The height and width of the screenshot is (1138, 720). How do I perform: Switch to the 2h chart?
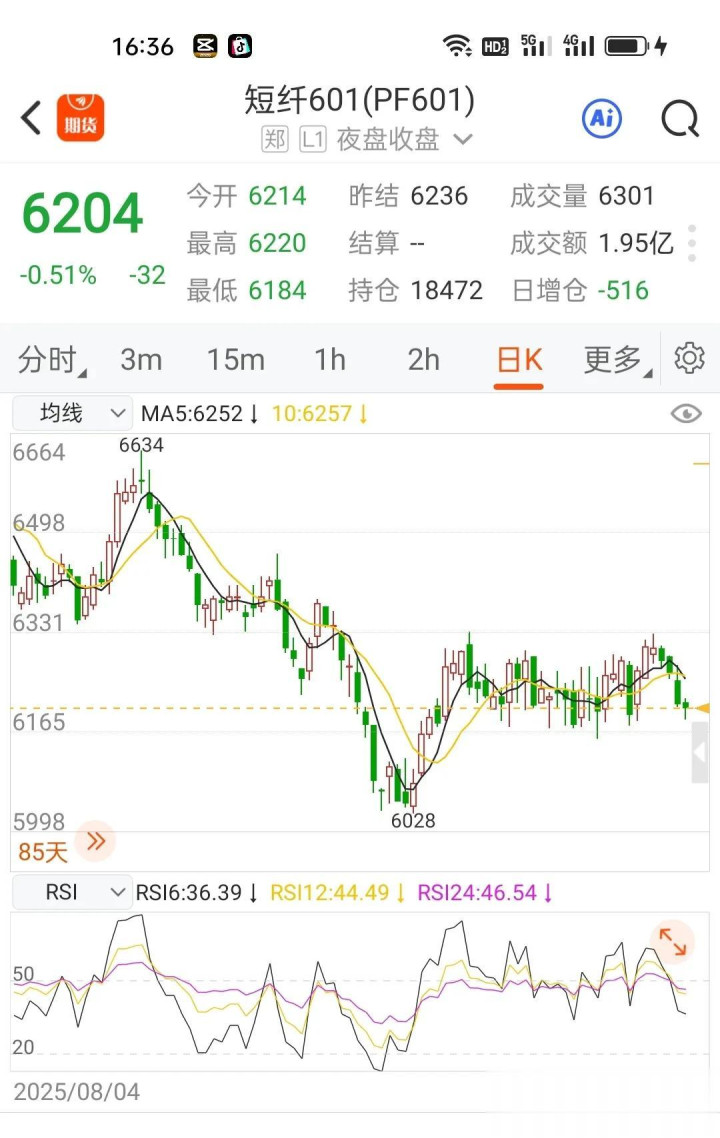423,359
